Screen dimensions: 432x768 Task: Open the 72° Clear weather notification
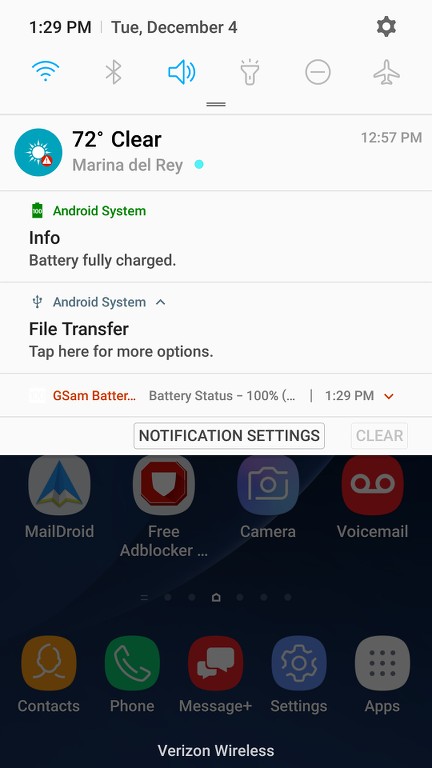(216, 153)
